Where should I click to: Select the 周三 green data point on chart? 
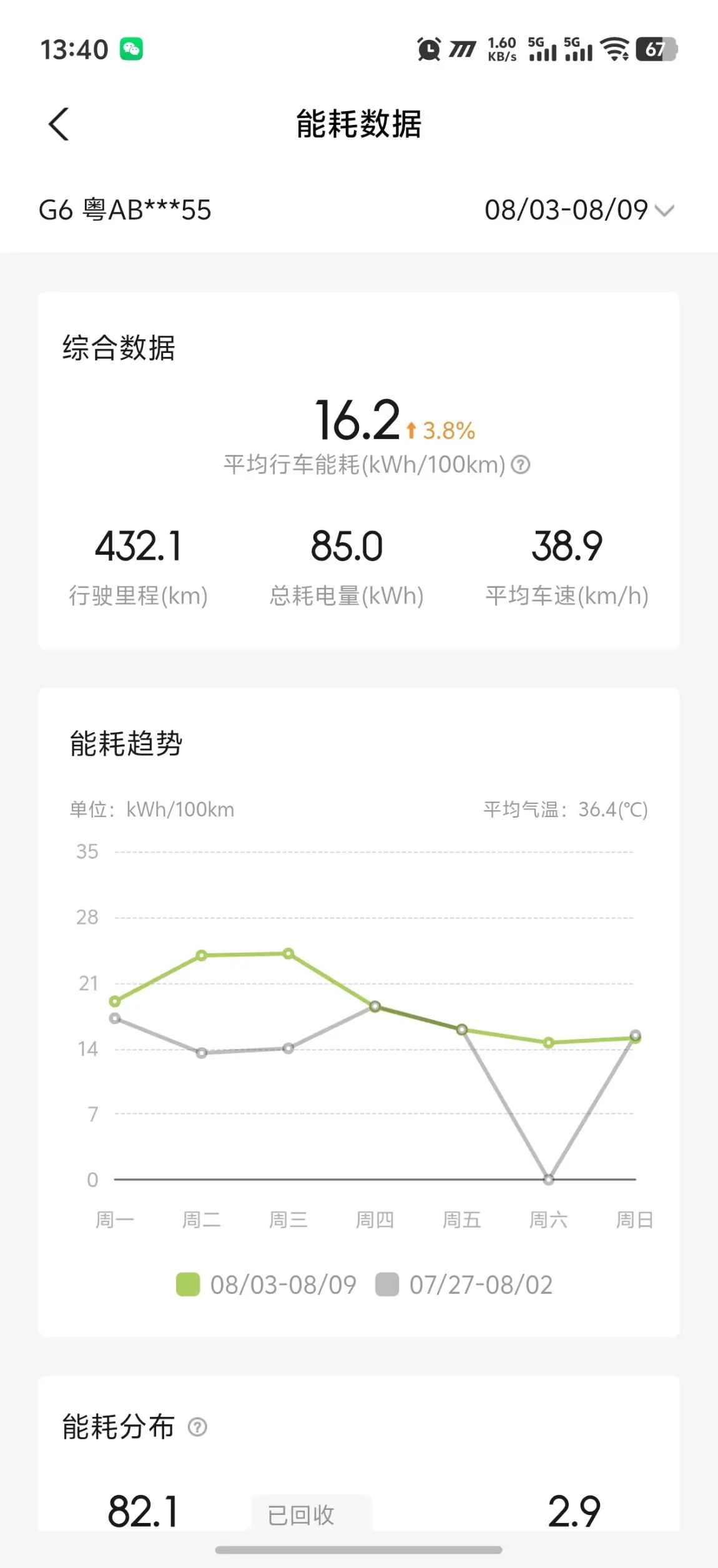pos(288,954)
